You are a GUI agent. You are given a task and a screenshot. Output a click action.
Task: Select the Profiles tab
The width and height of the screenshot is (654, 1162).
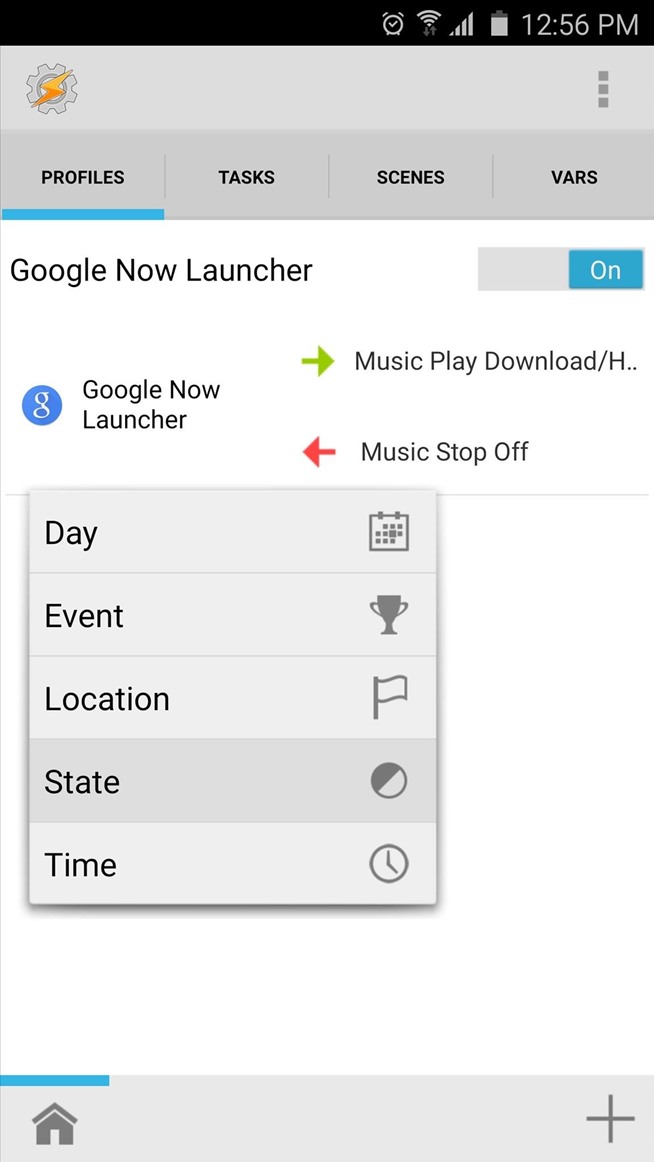point(83,177)
